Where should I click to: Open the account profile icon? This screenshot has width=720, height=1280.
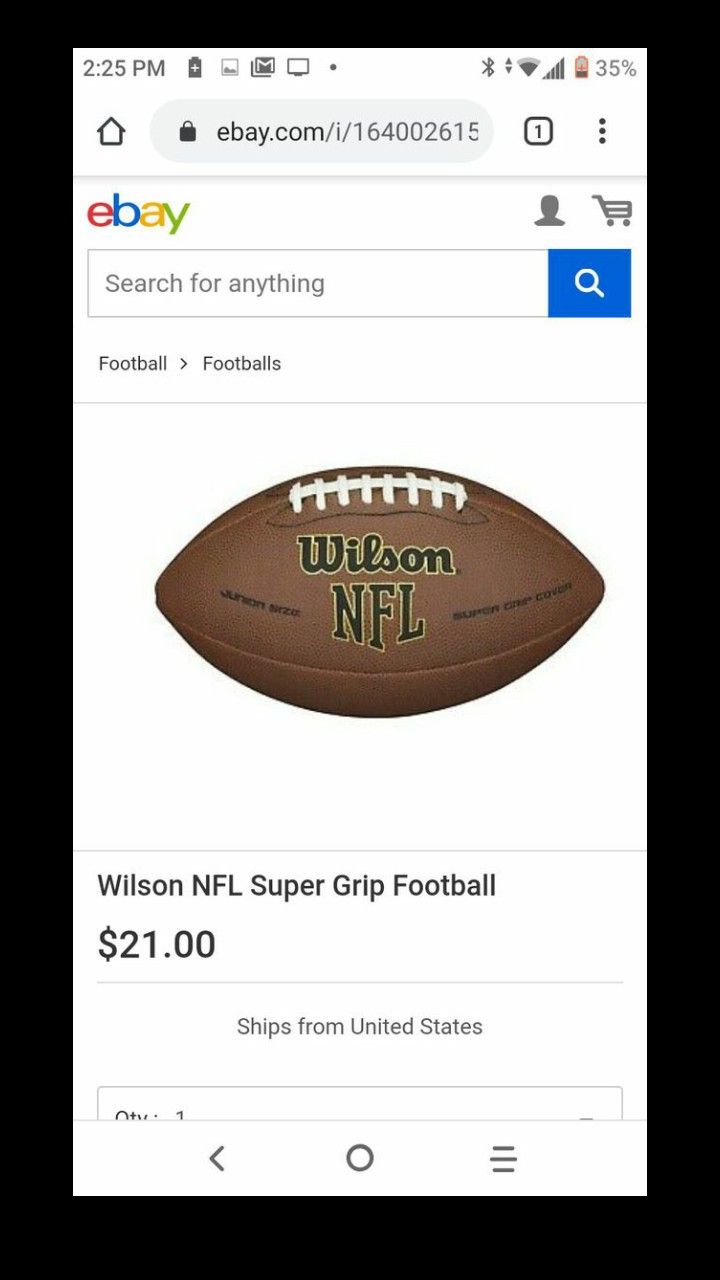550,211
